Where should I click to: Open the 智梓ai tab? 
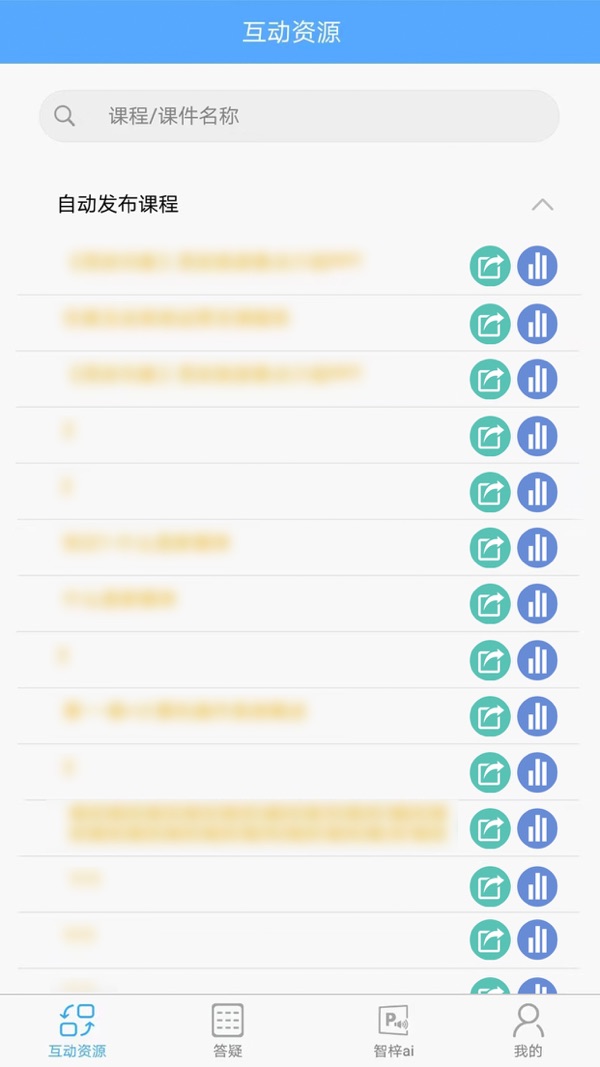click(x=393, y=1030)
